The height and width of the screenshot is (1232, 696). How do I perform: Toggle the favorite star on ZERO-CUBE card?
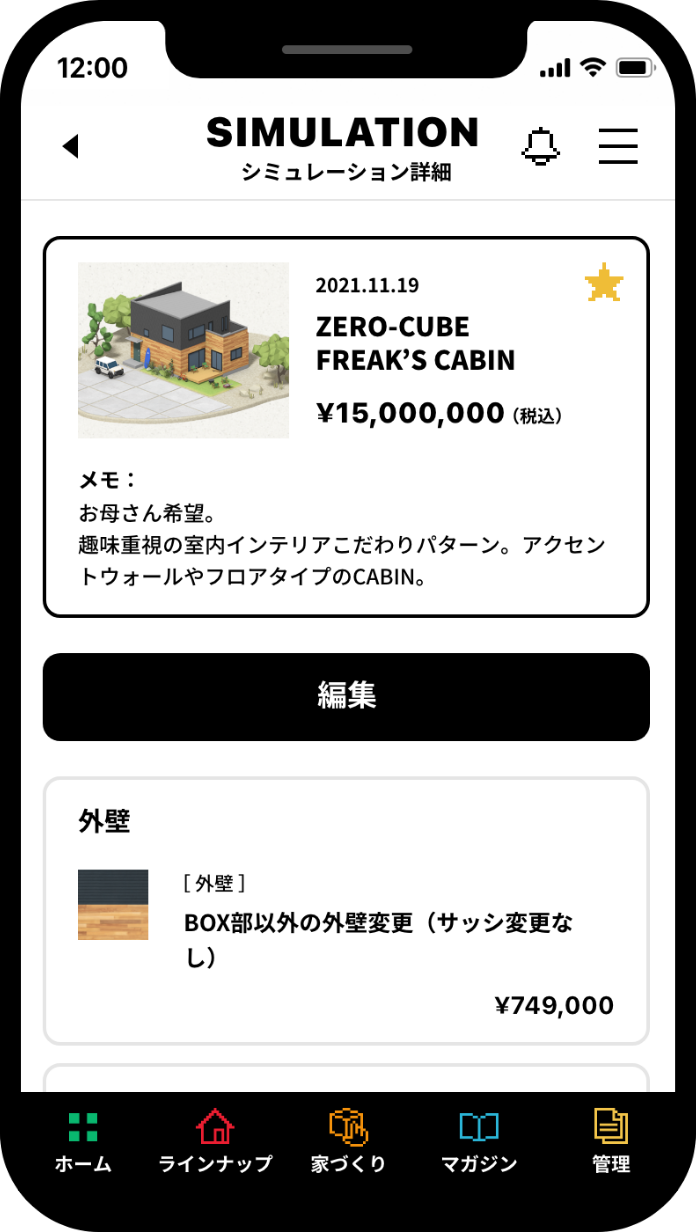pyautogui.click(x=603, y=285)
